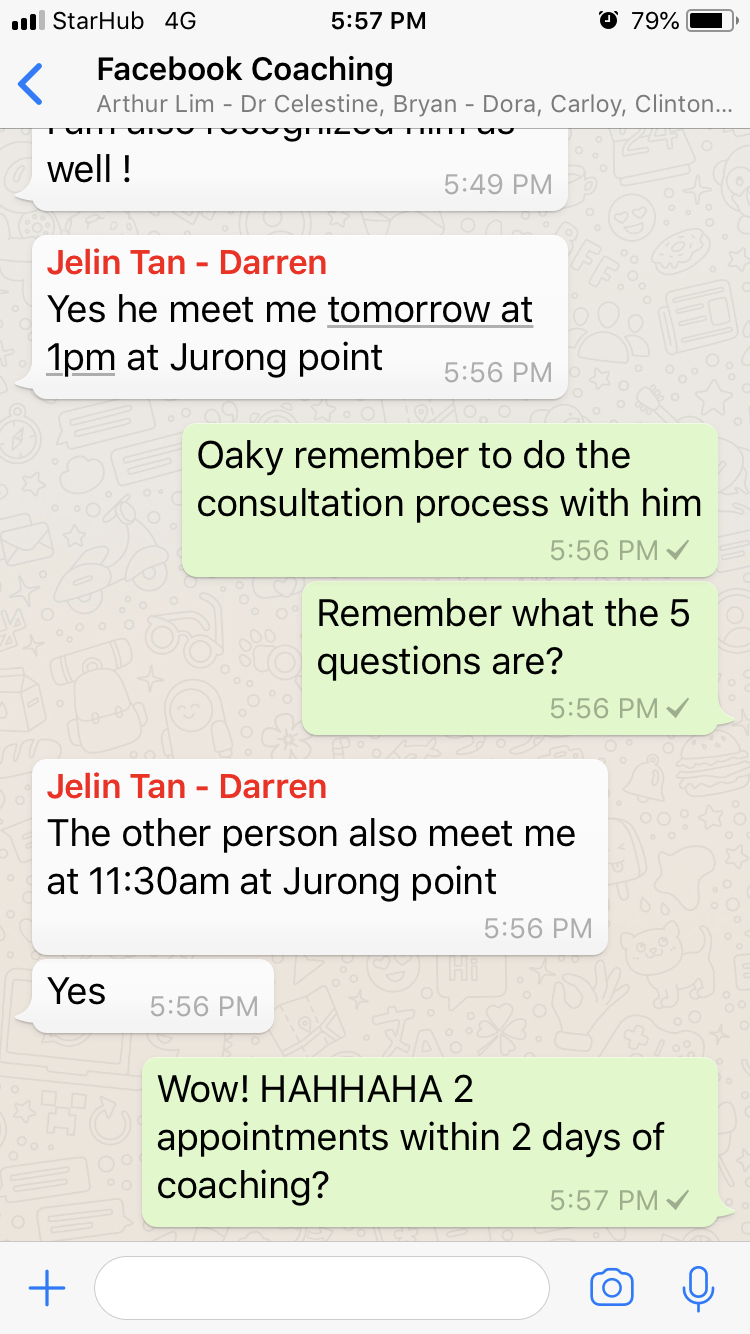
Task: Focus the message input field
Action: 321,1288
